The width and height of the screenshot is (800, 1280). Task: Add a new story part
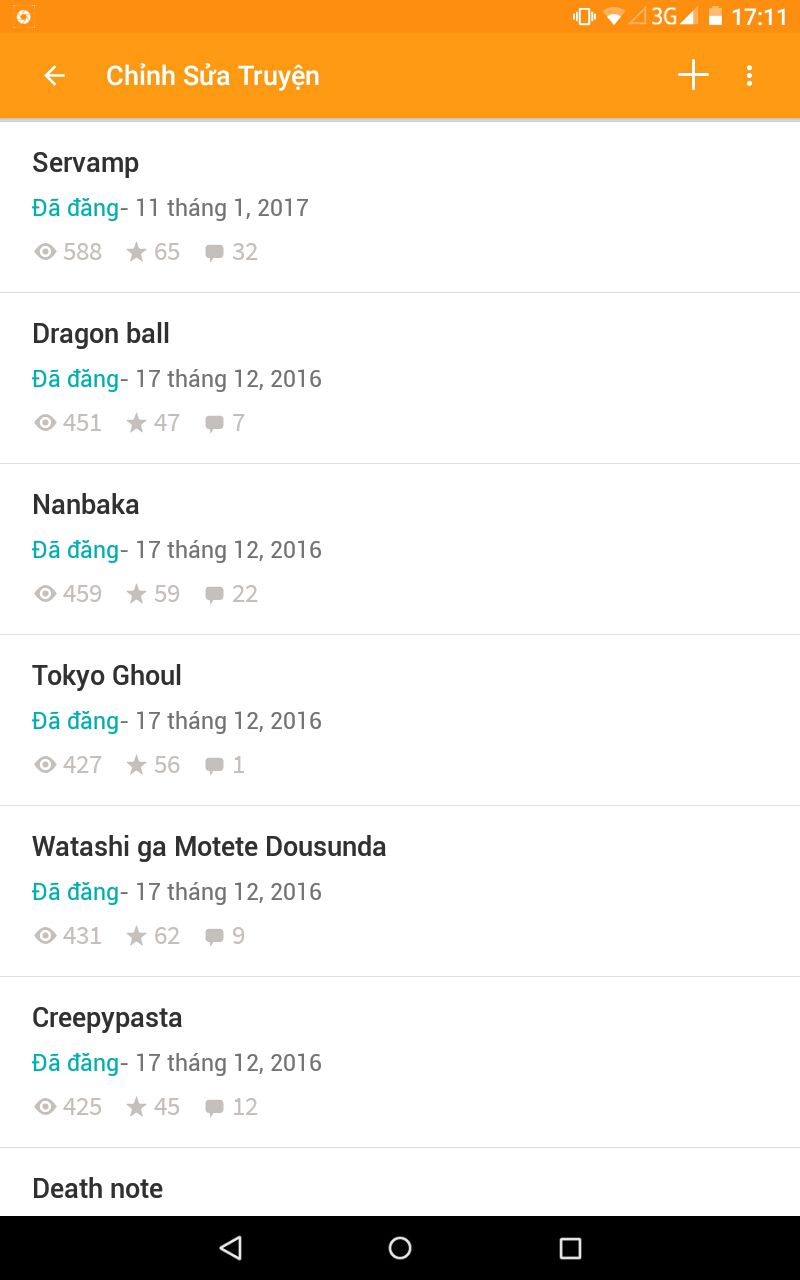click(693, 76)
